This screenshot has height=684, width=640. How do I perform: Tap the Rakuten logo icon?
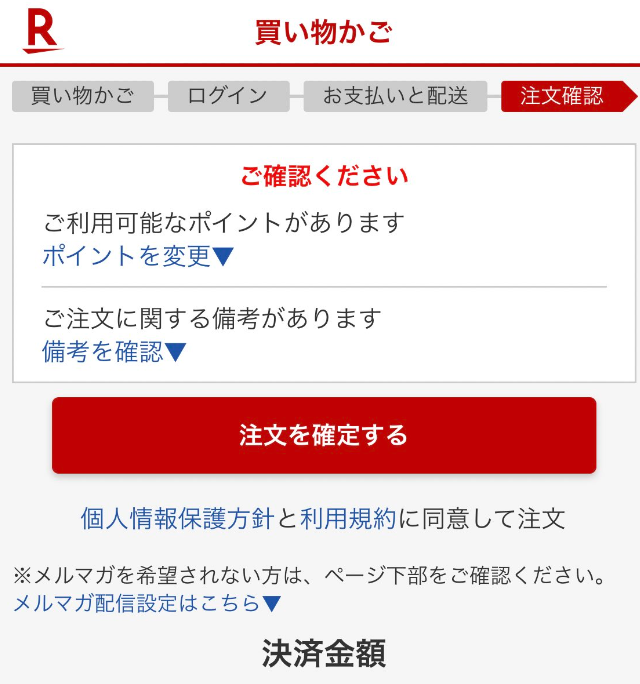(42, 31)
